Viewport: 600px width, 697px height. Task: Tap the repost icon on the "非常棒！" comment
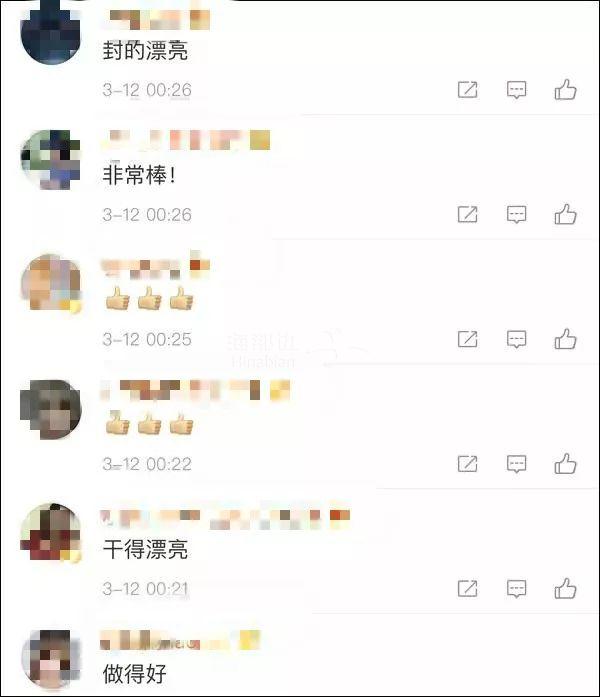click(x=467, y=214)
